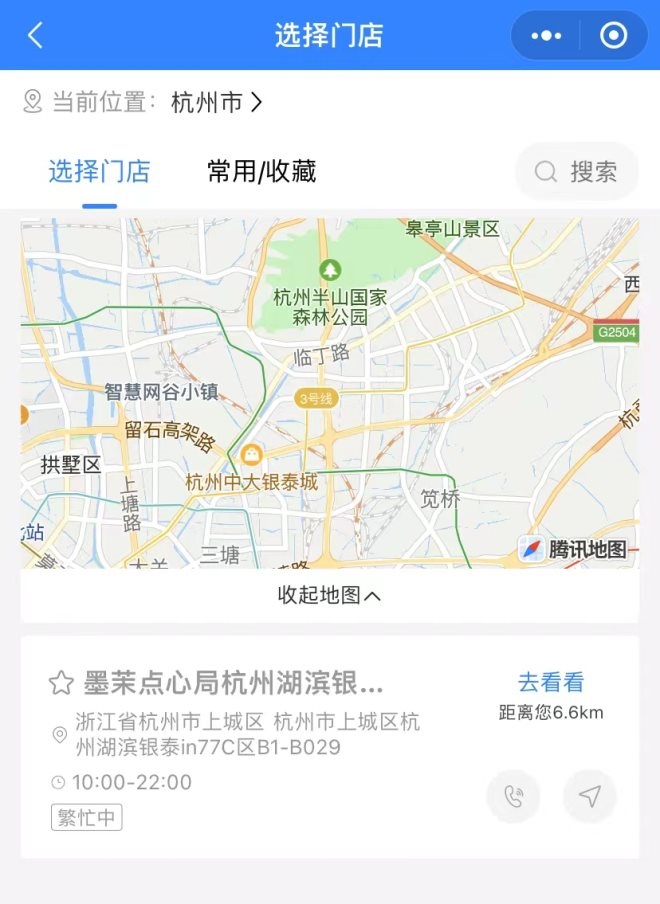The height and width of the screenshot is (904, 660).
Task: Collapse the map with 收起地图
Action: coord(329,595)
